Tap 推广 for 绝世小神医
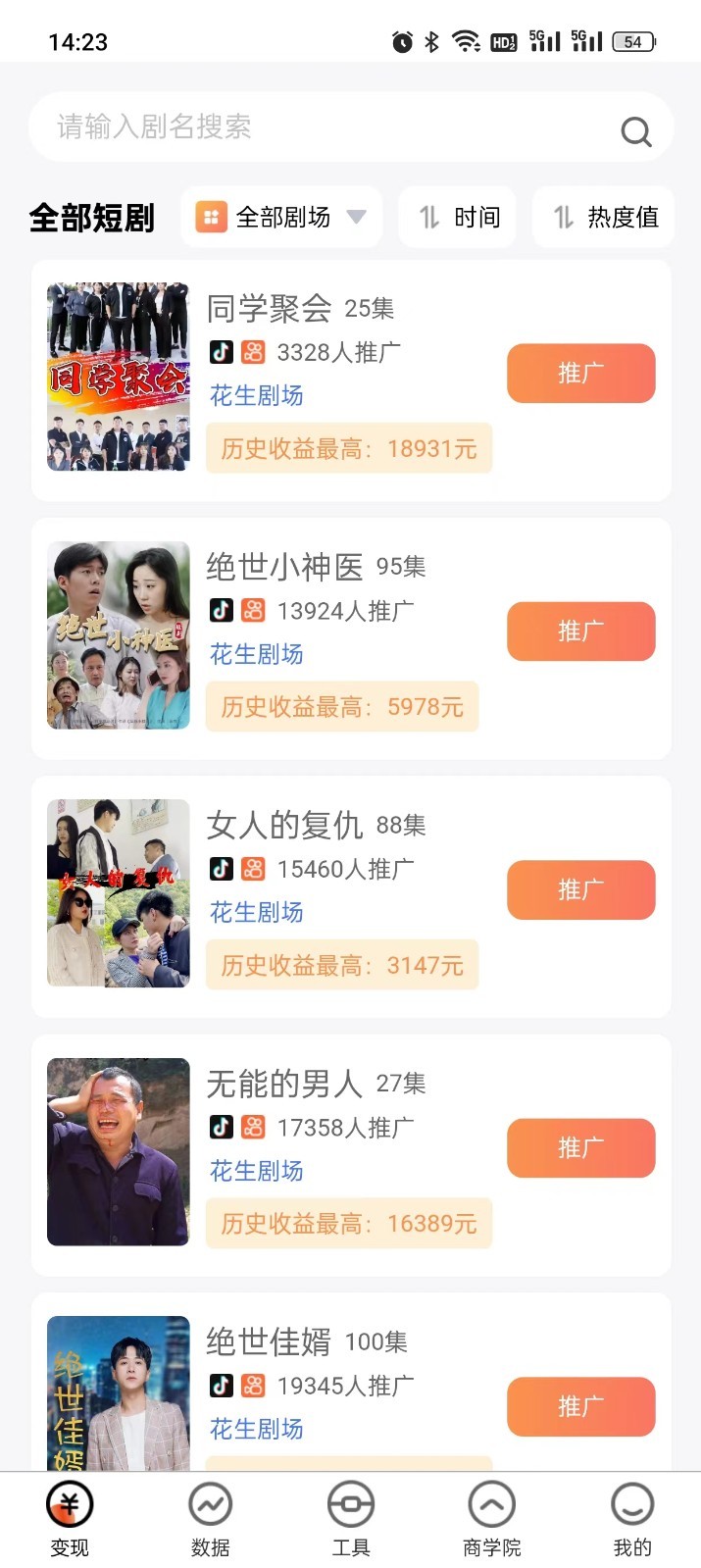This screenshot has height=1568, width=701. coord(580,632)
